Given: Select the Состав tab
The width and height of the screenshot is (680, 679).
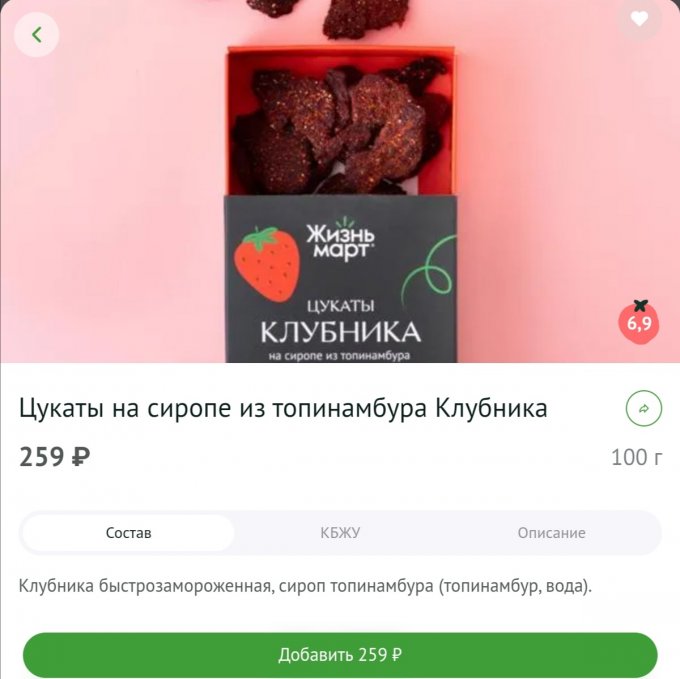Looking at the screenshot, I should coord(129,533).
